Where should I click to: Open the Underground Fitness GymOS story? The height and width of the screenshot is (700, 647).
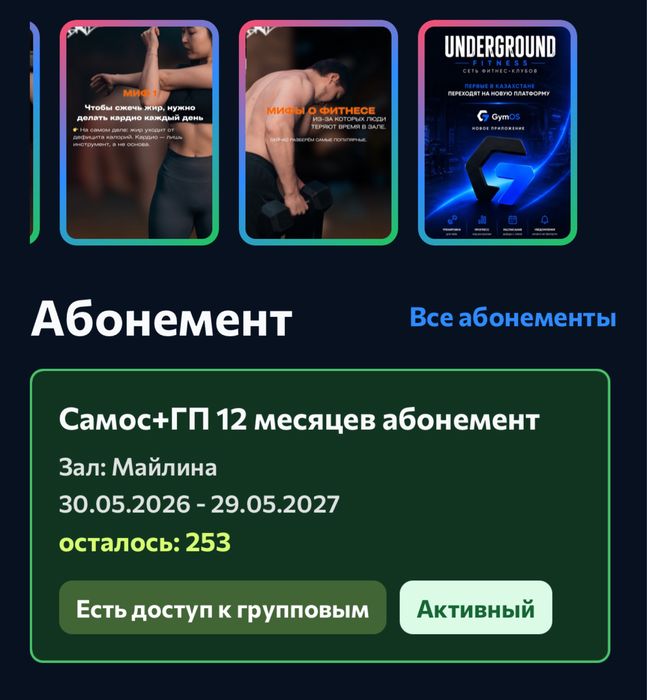coord(497,133)
